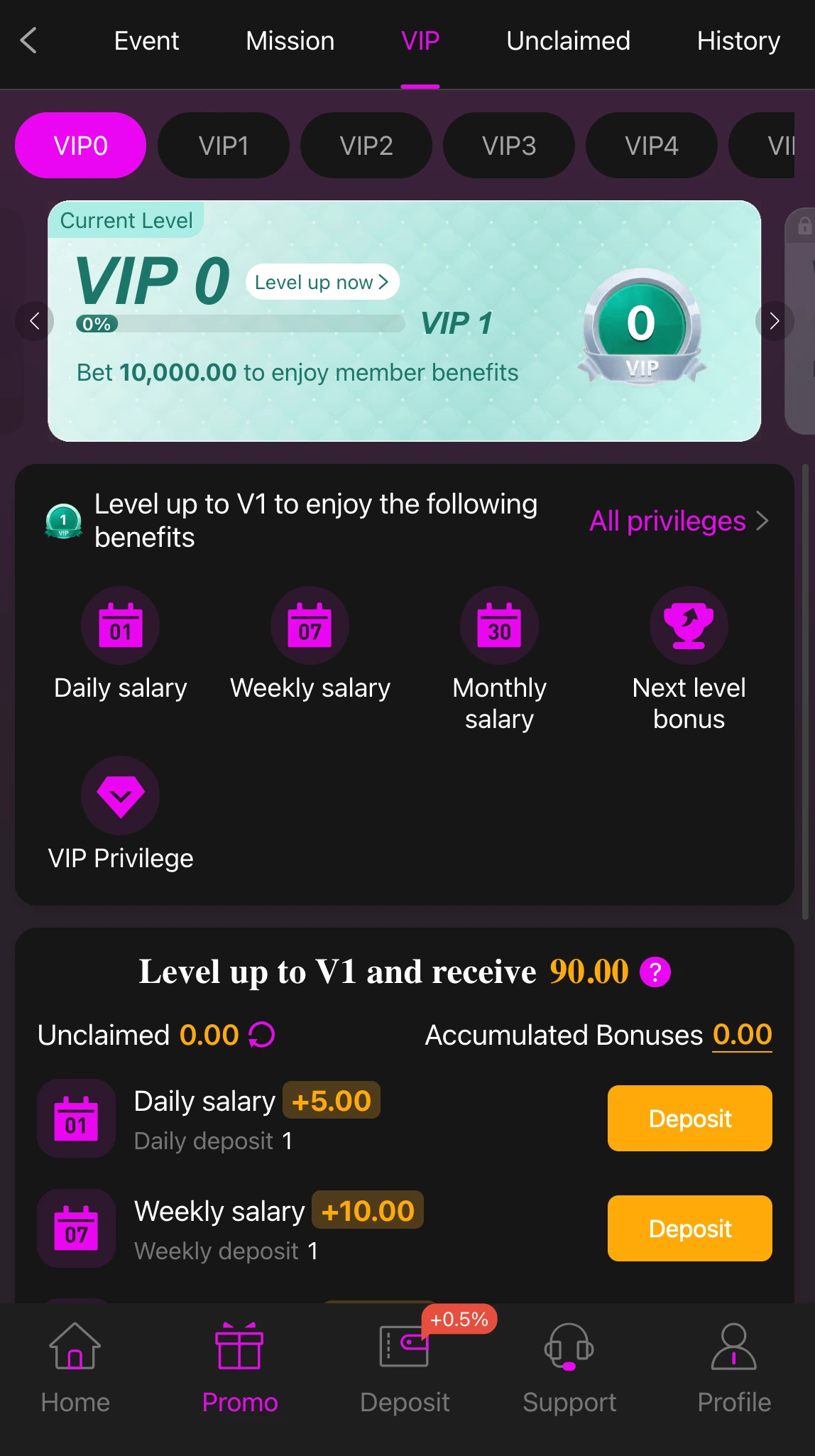
Task: Select the VIP3 level chip
Action: pos(509,146)
